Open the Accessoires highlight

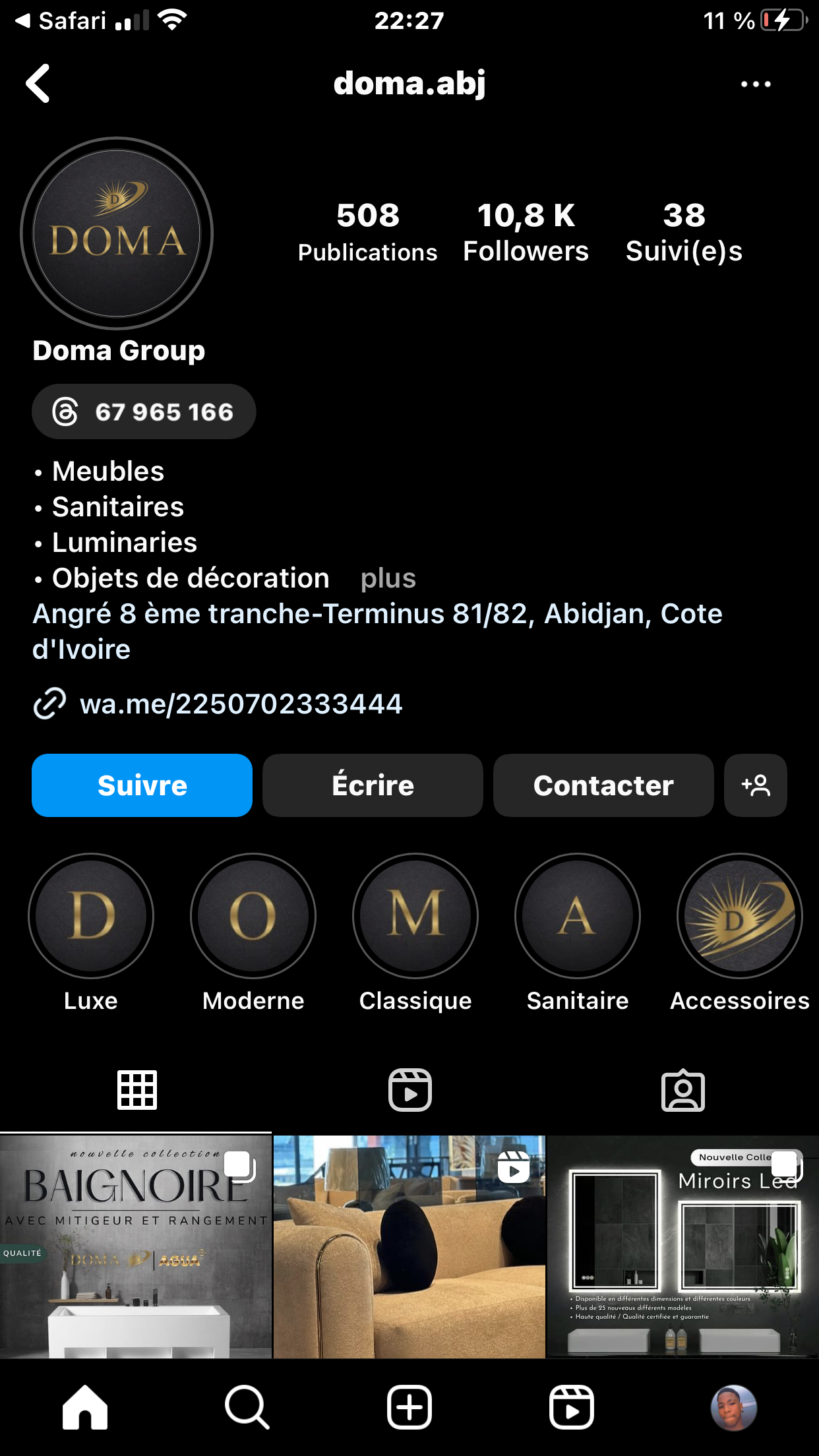coord(740,917)
